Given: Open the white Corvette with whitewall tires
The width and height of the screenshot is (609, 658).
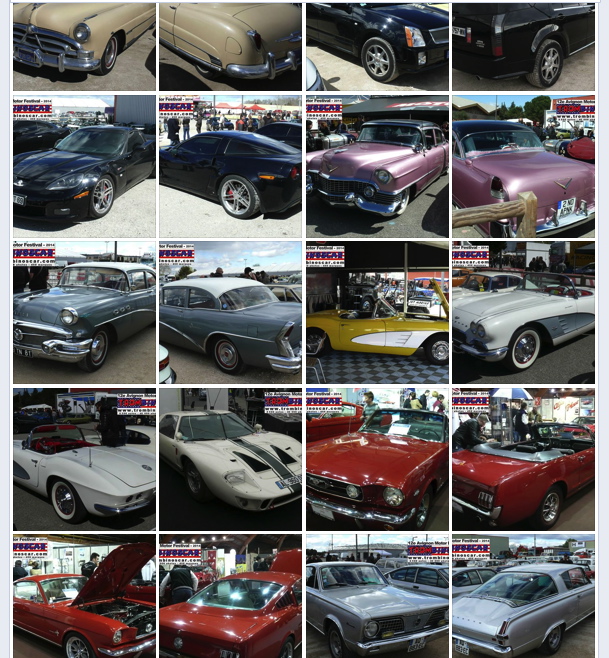Looking at the screenshot, I should point(523,312).
